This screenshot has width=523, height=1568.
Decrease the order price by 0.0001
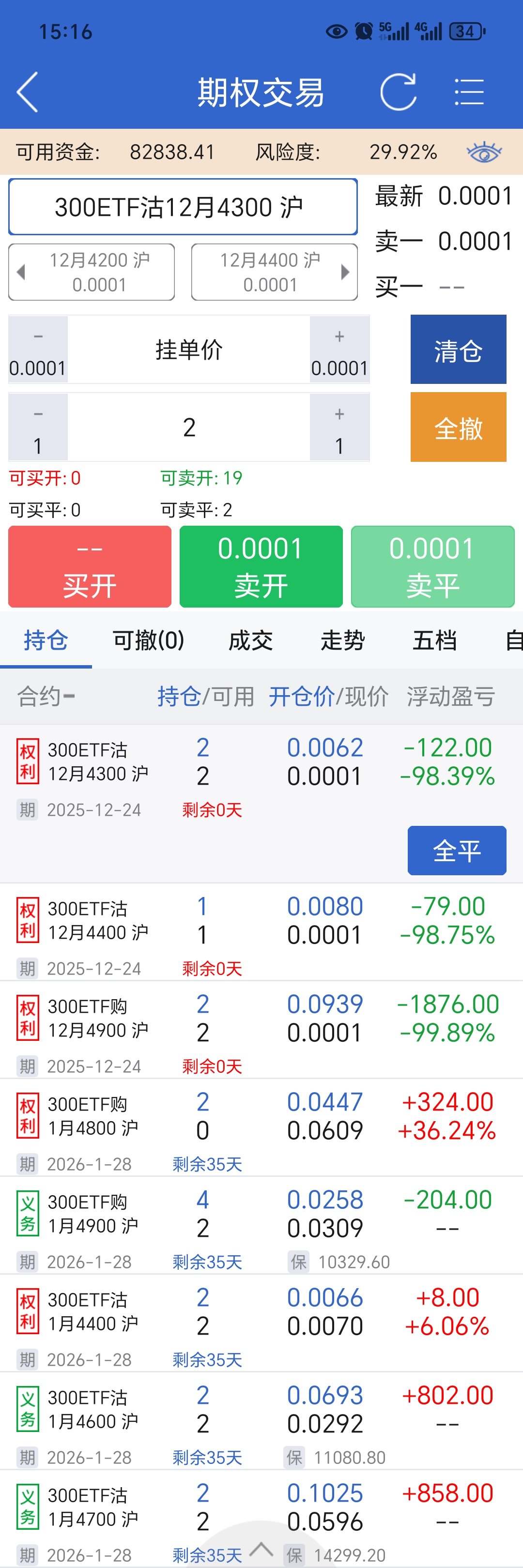pos(38,350)
